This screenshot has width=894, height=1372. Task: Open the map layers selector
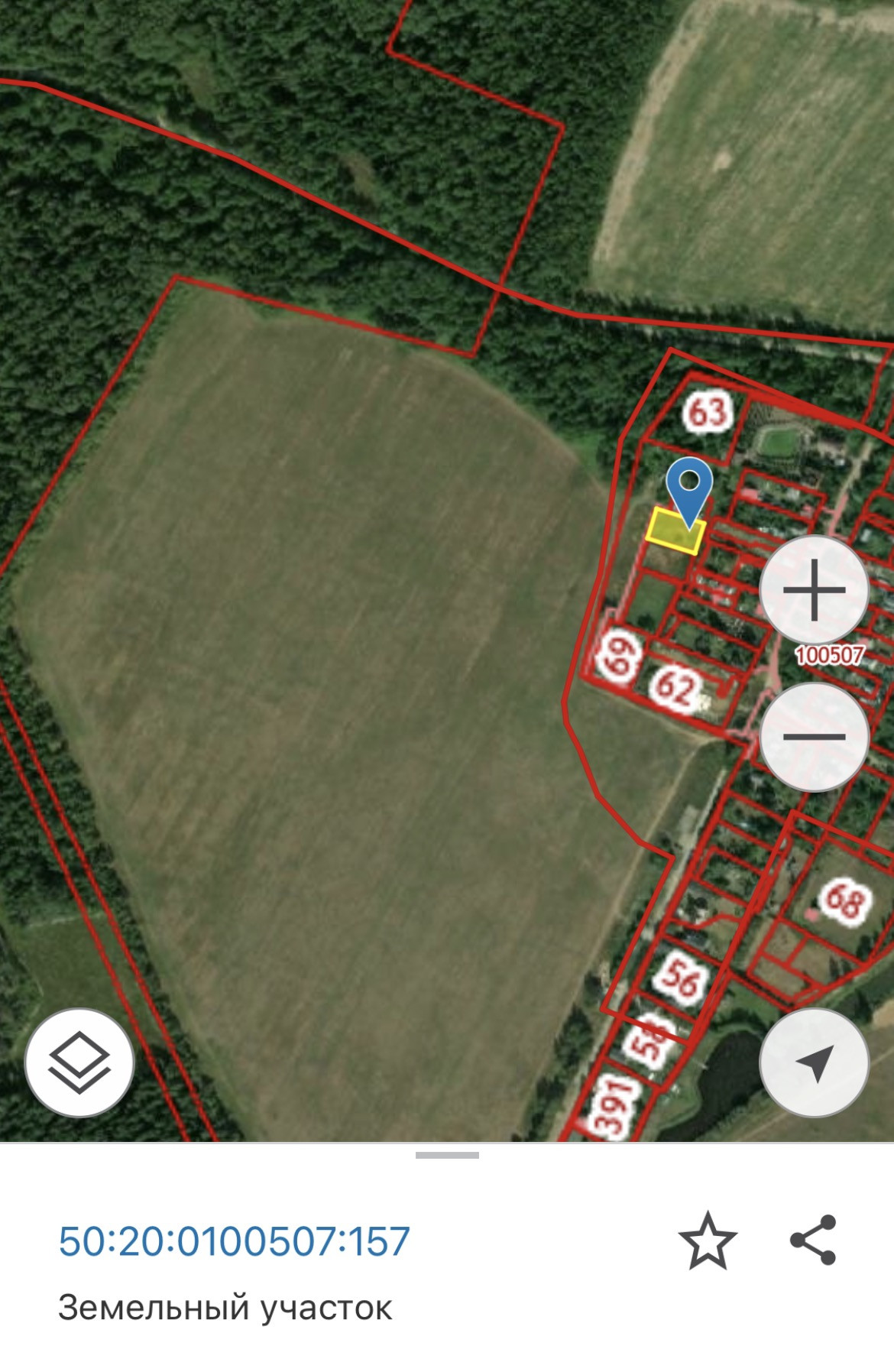[x=79, y=1062]
